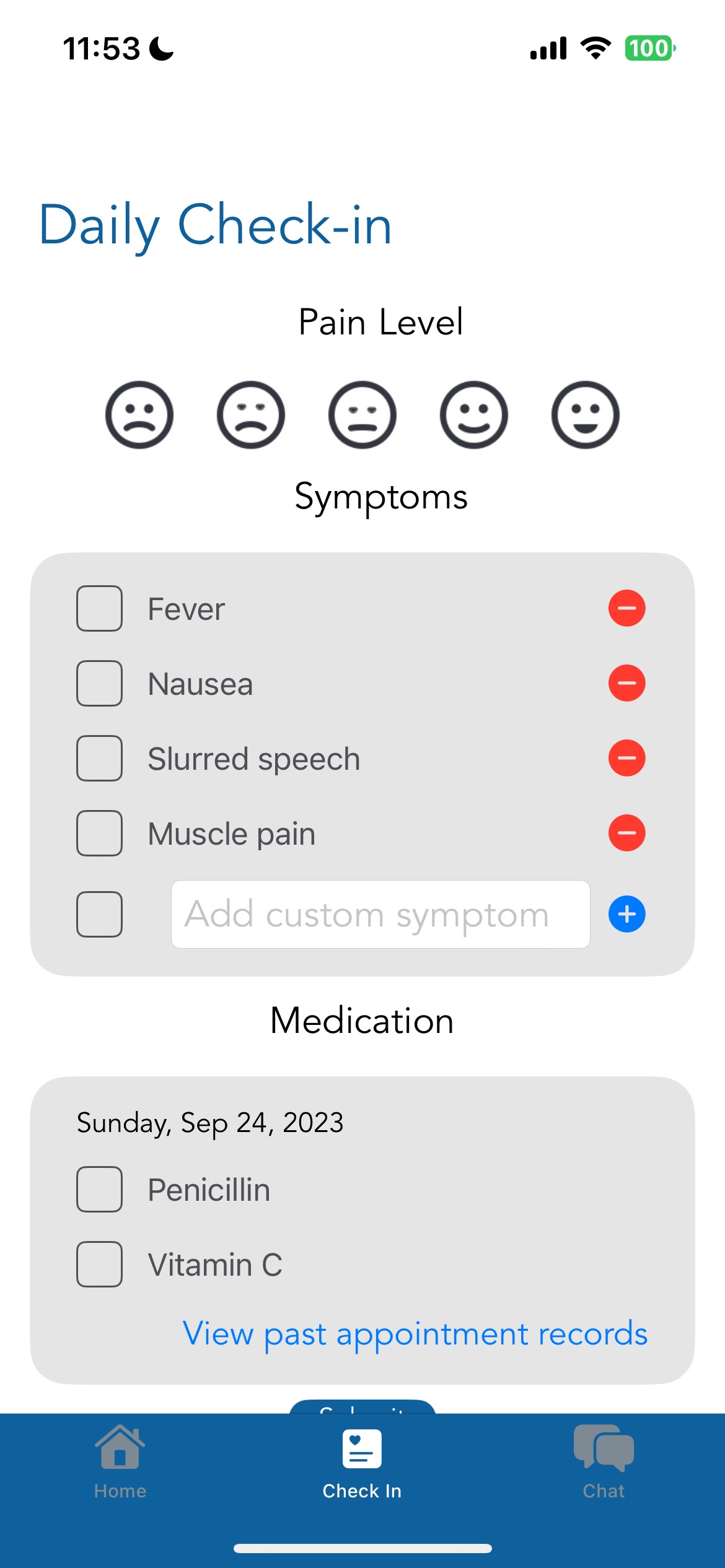Viewport: 725px width, 1568px height.
Task: Mark Penicillin as taken
Action: point(99,1189)
